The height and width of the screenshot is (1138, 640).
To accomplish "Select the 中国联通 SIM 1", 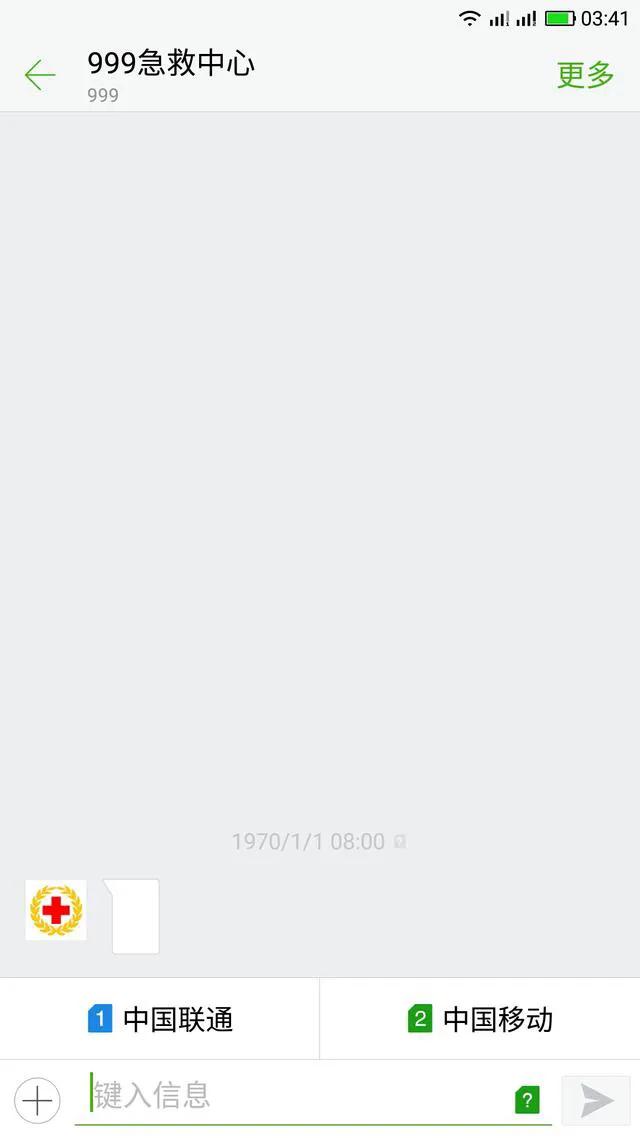I will point(160,1019).
